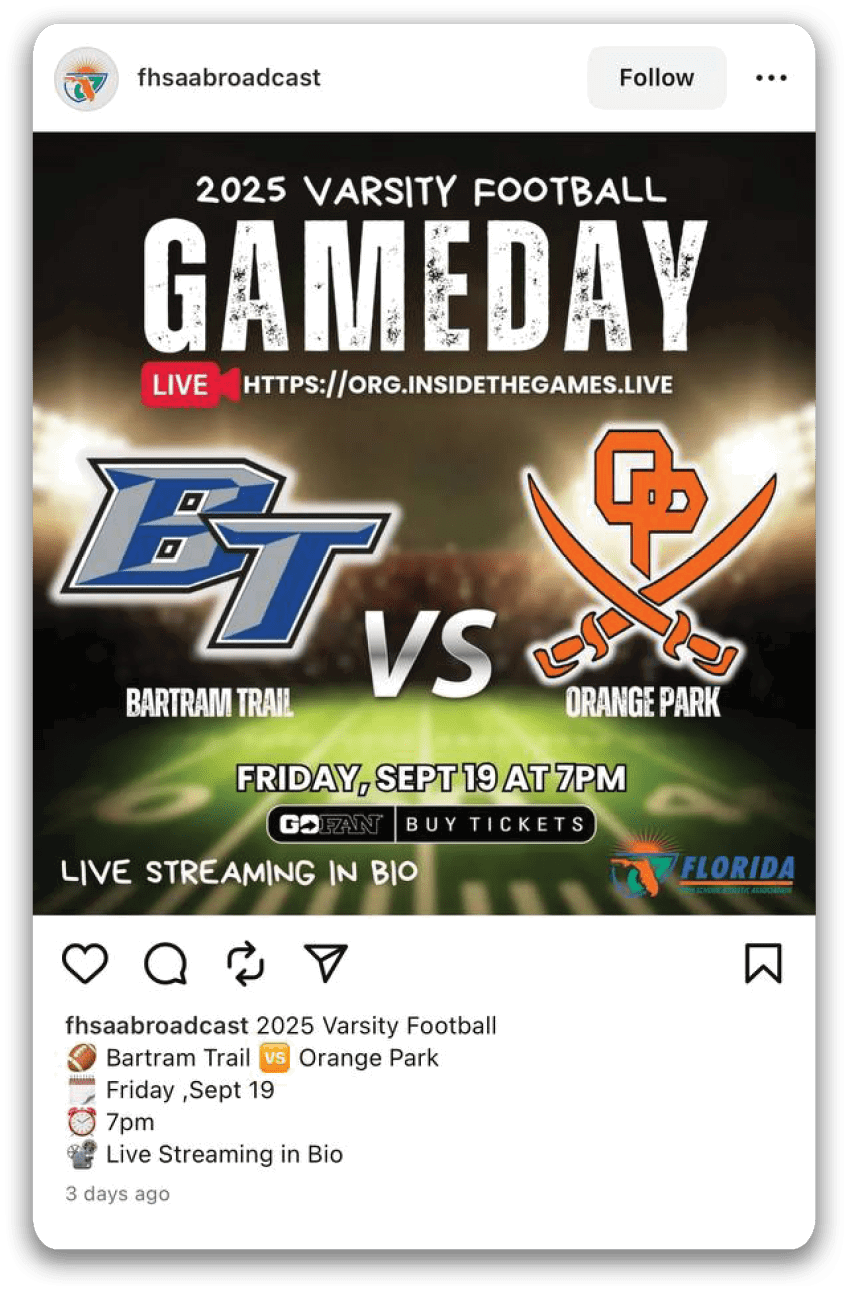Repost this Gameday post
This screenshot has height=1291, width=848.
point(245,964)
